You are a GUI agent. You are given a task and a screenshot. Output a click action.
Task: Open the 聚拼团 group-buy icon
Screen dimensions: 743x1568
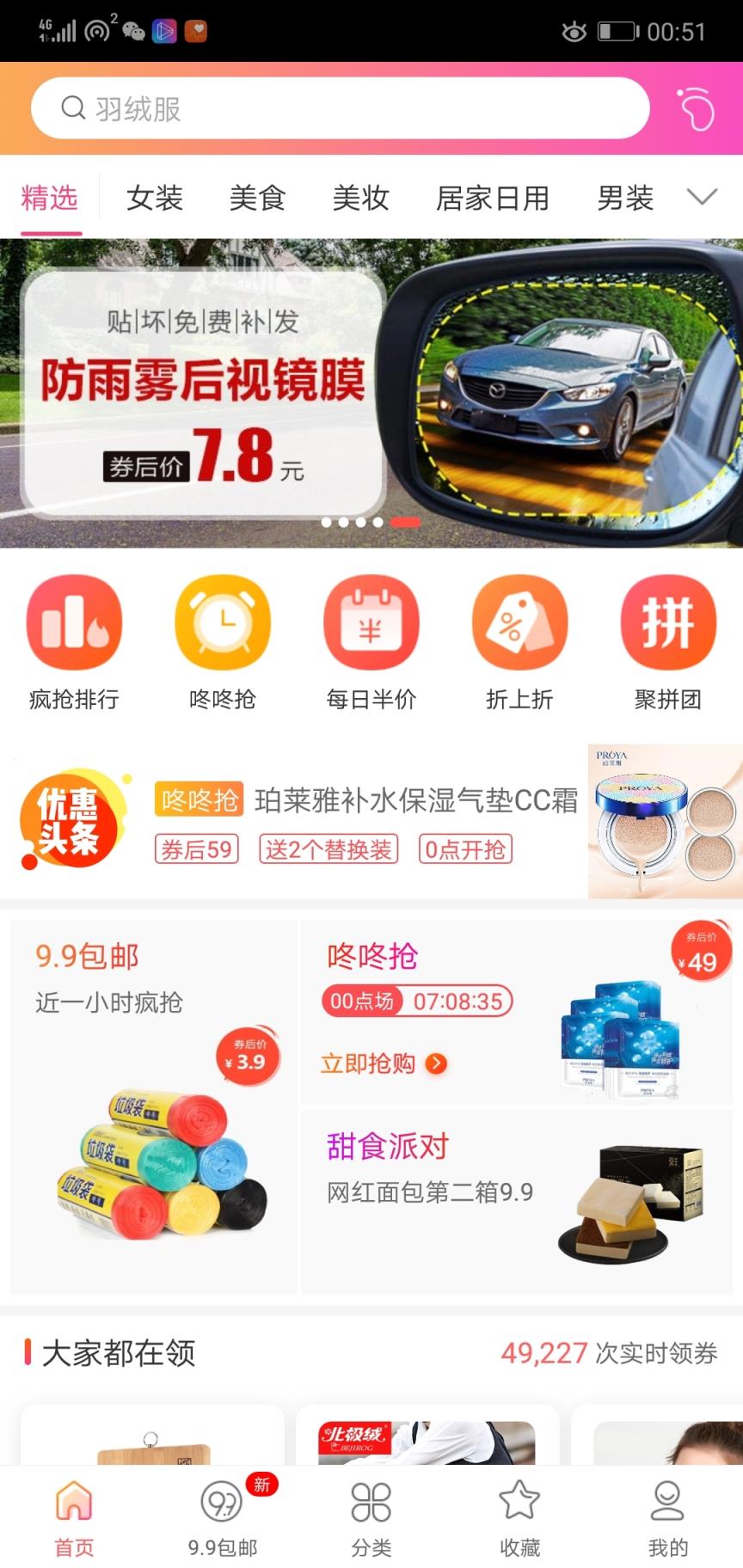(669, 622)
